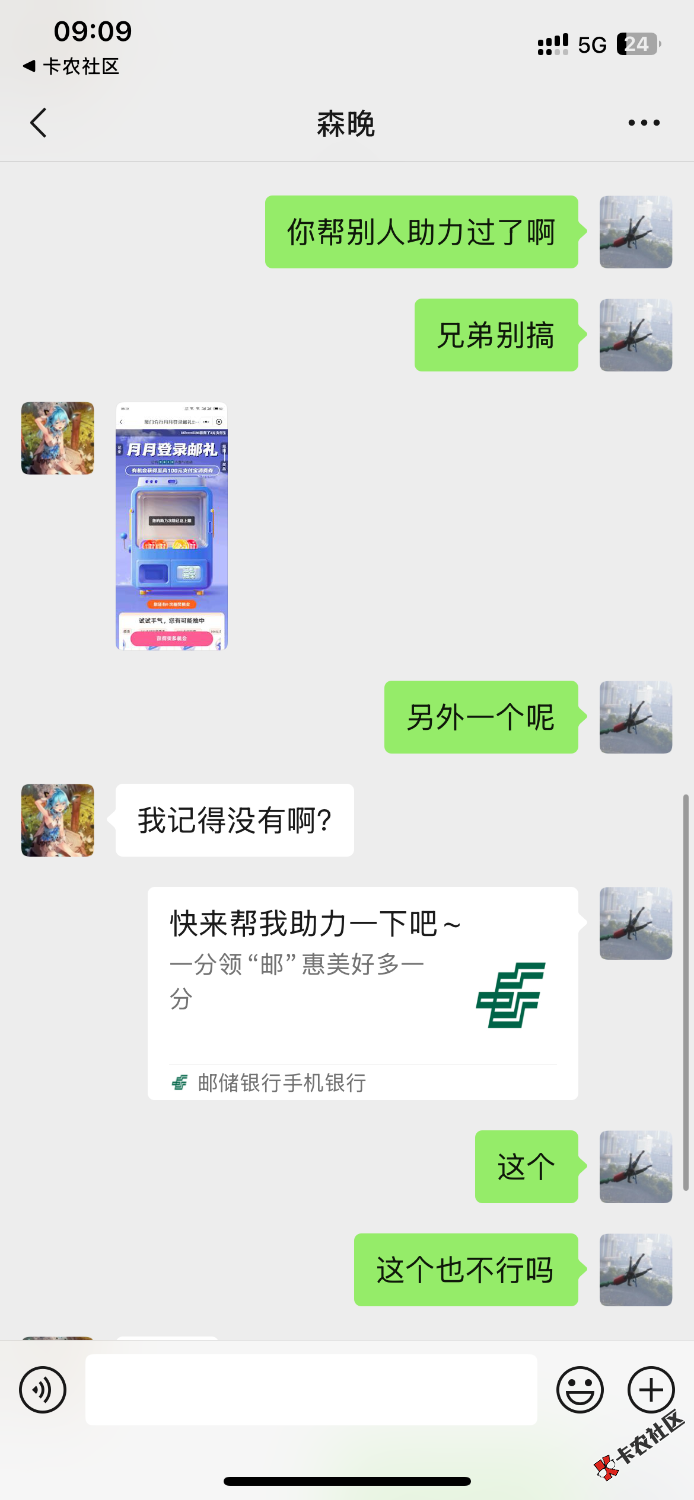
Task: Go back from the 森晚 chat
Action: click(39, 123)
